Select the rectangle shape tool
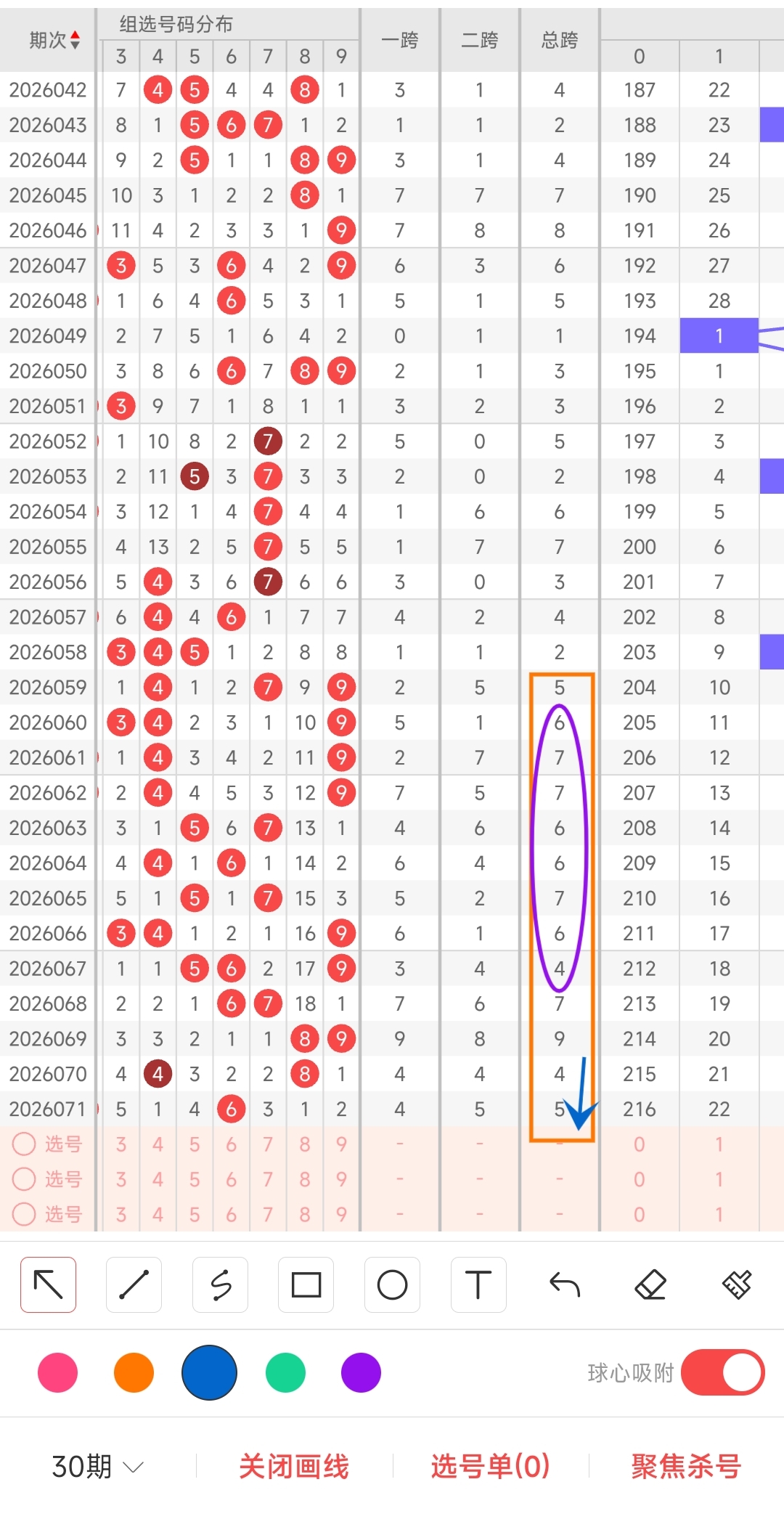 [306, 1284]
